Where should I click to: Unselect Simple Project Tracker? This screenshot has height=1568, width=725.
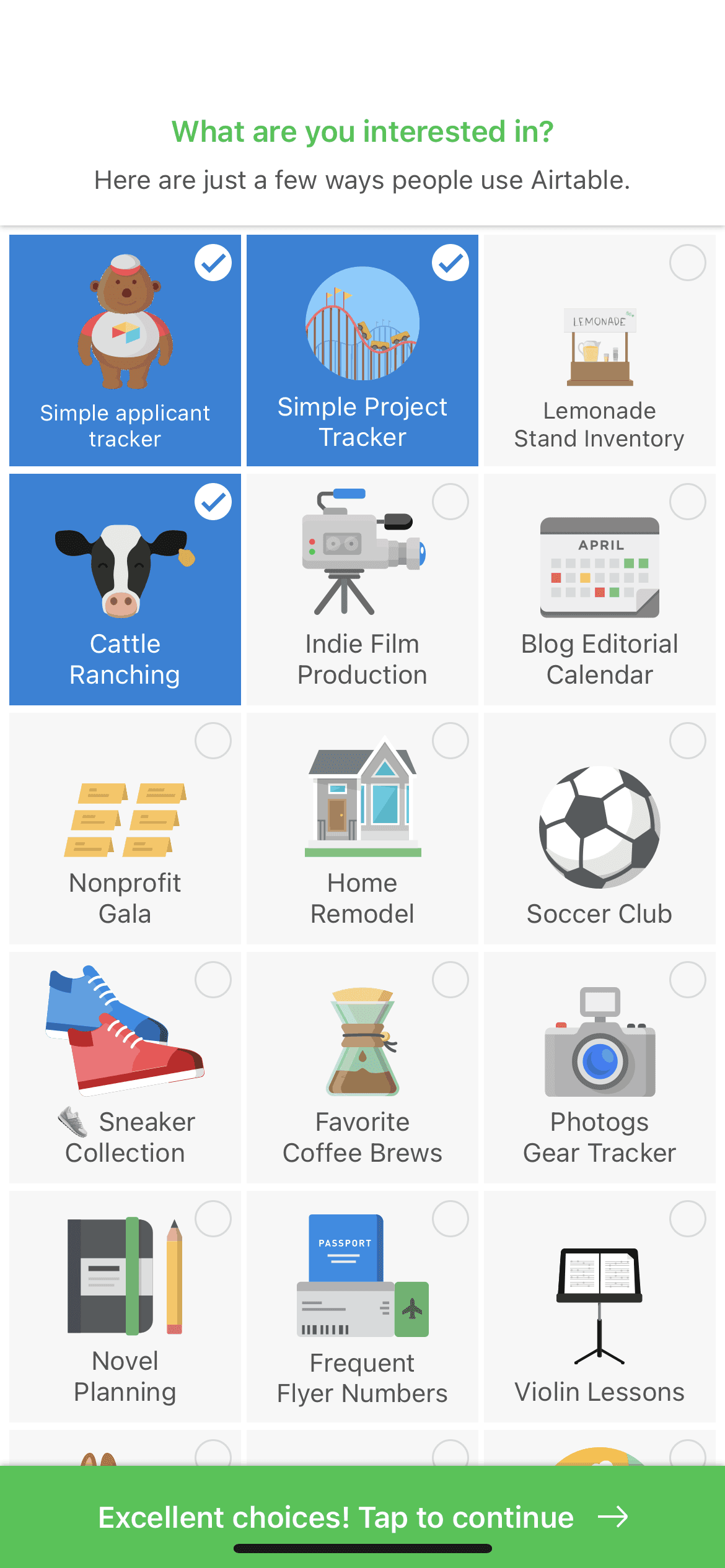pos(362,350)
